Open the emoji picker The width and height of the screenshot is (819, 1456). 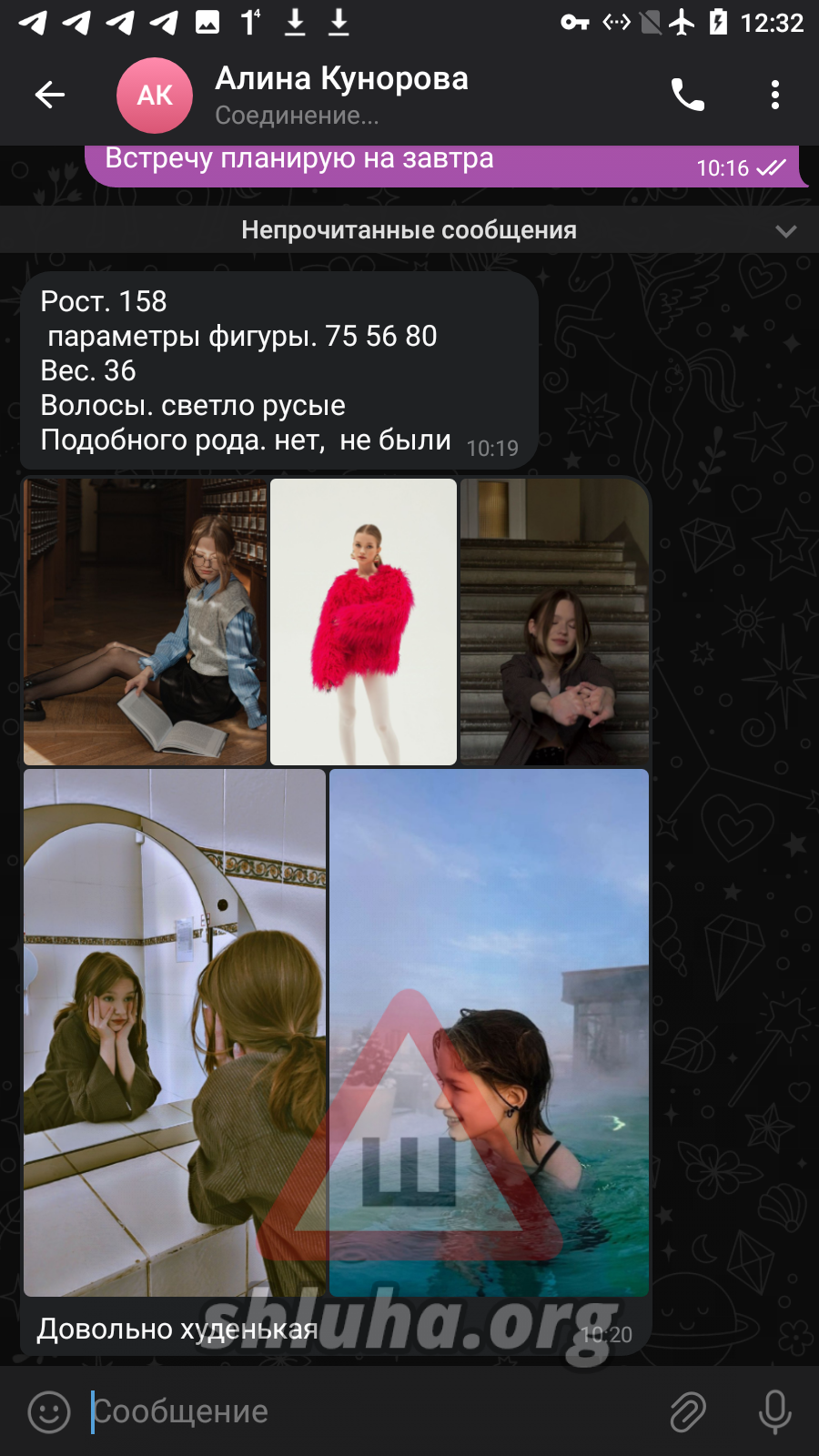point(49,1411)
